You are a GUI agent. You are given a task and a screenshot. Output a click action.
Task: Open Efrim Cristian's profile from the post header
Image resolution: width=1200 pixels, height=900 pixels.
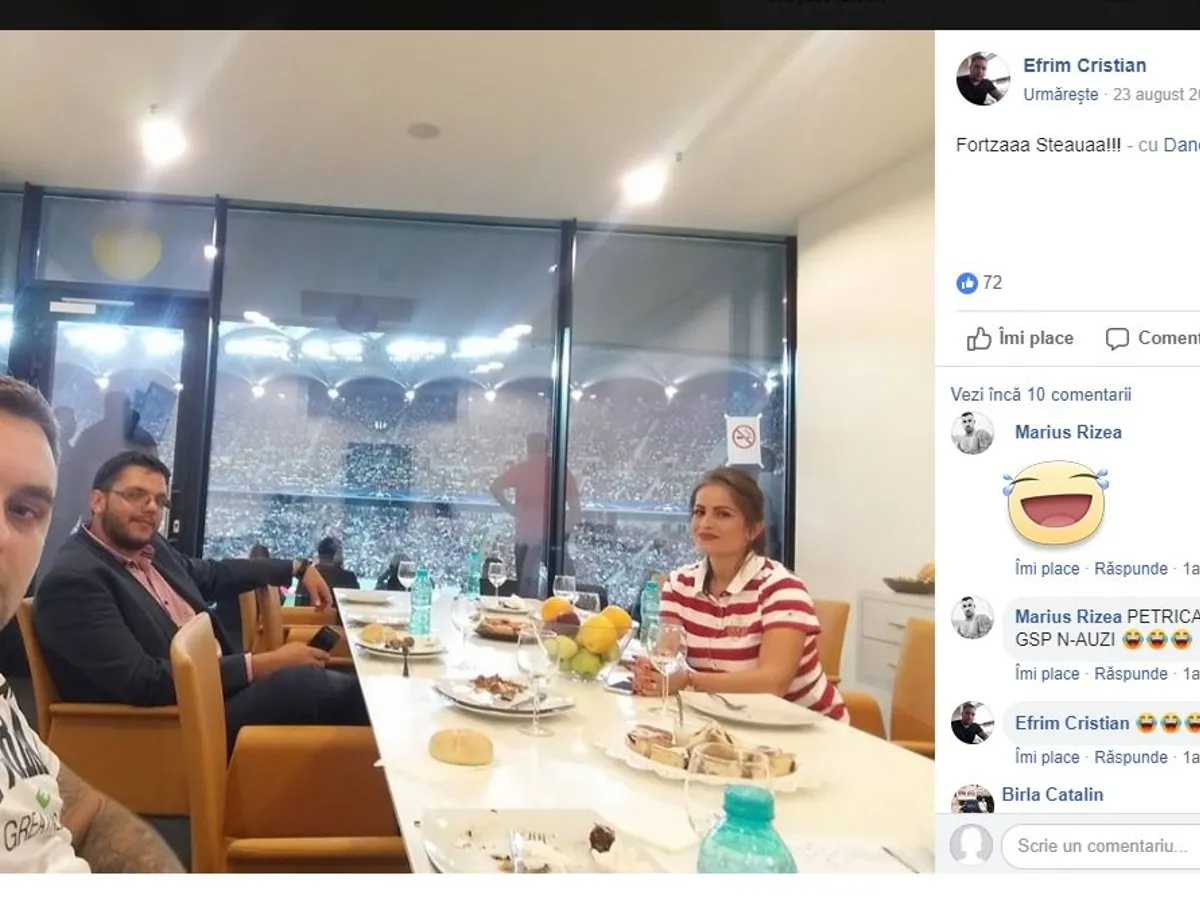(x=1084, y=65)
